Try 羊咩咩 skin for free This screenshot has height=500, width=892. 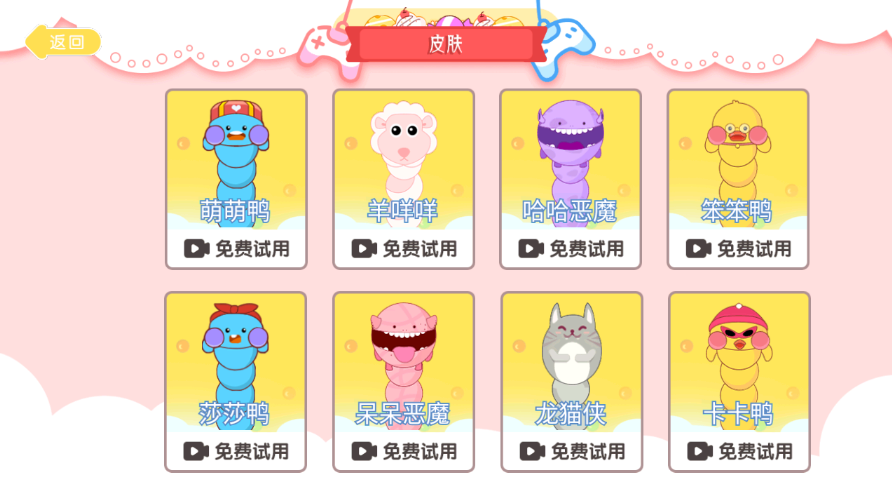point(404,249)
